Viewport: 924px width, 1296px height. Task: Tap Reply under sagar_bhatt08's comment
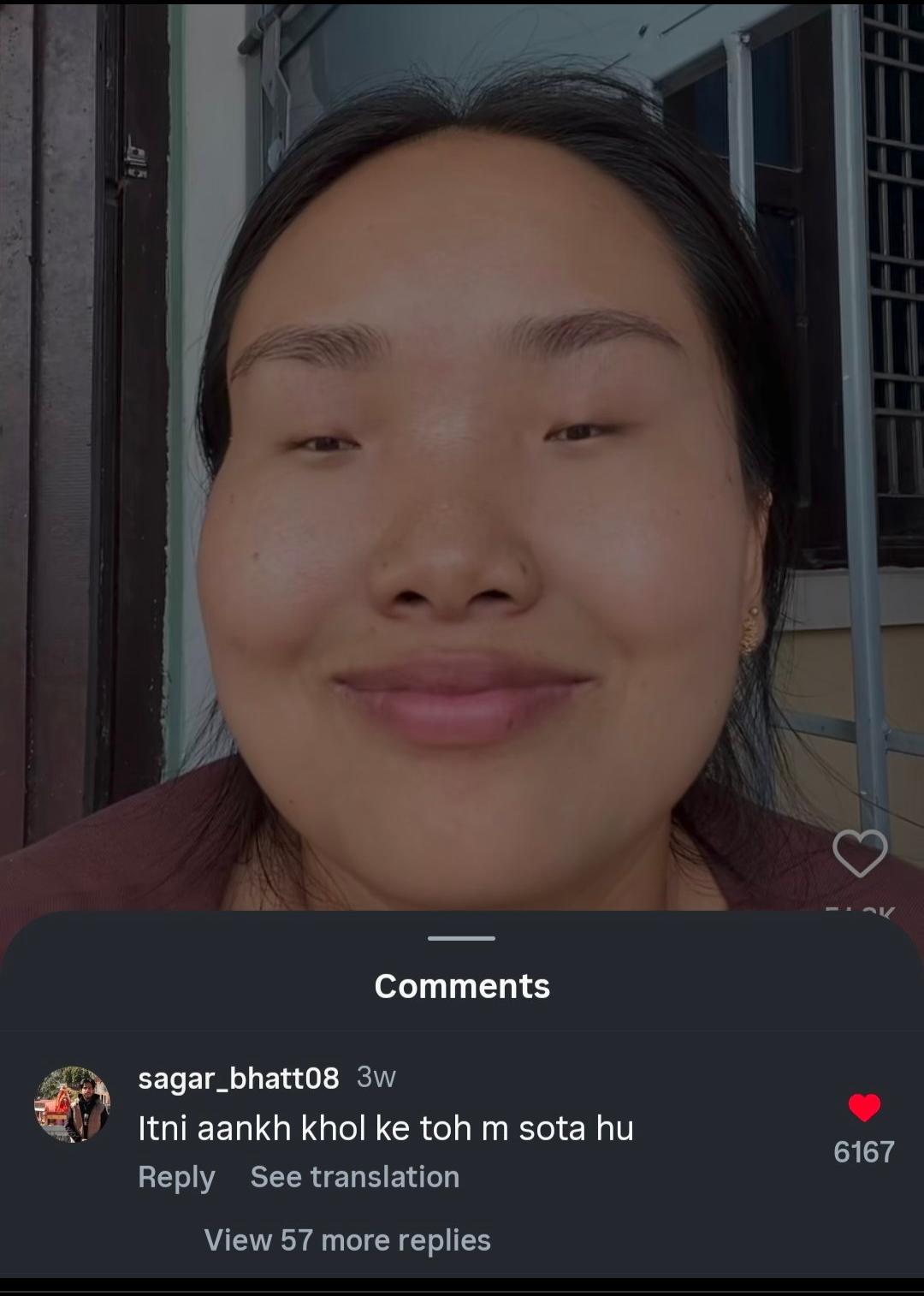tap(175, 1177)
